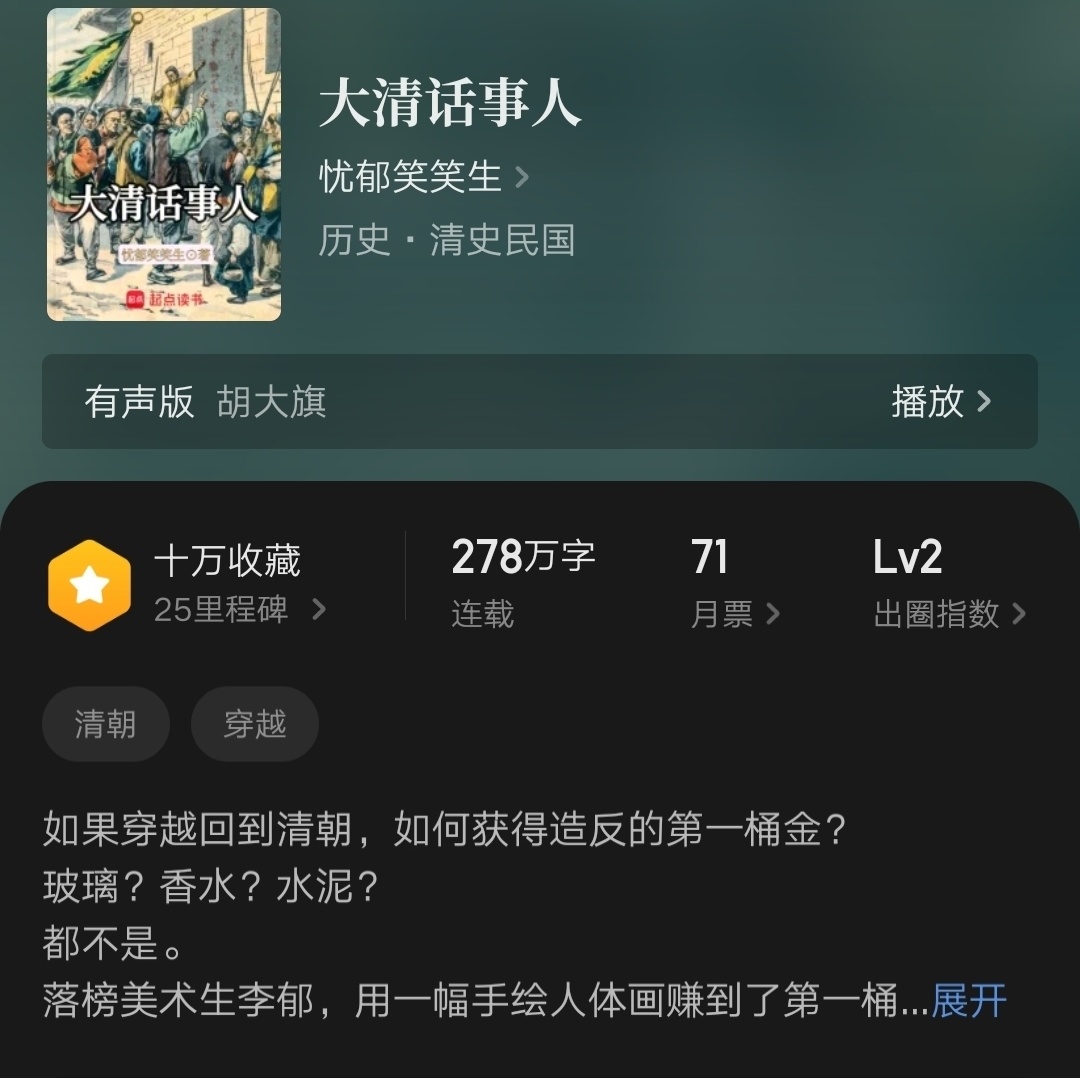This screenshot has width=1080, height=1078.
Task: Open the book cover 大清话事人
Action: [x=164, y=164]
